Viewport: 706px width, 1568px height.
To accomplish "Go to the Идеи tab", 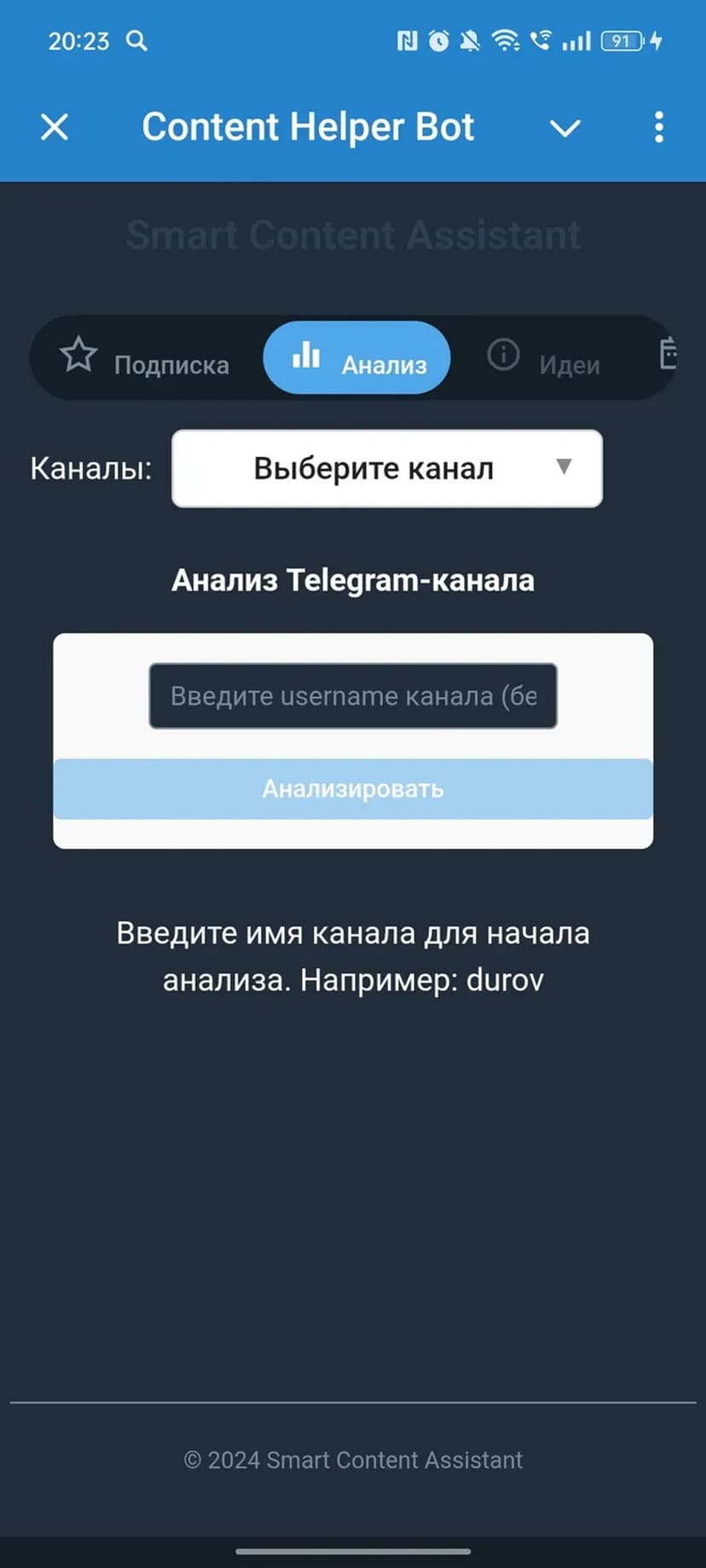I will tap(544, 360).
